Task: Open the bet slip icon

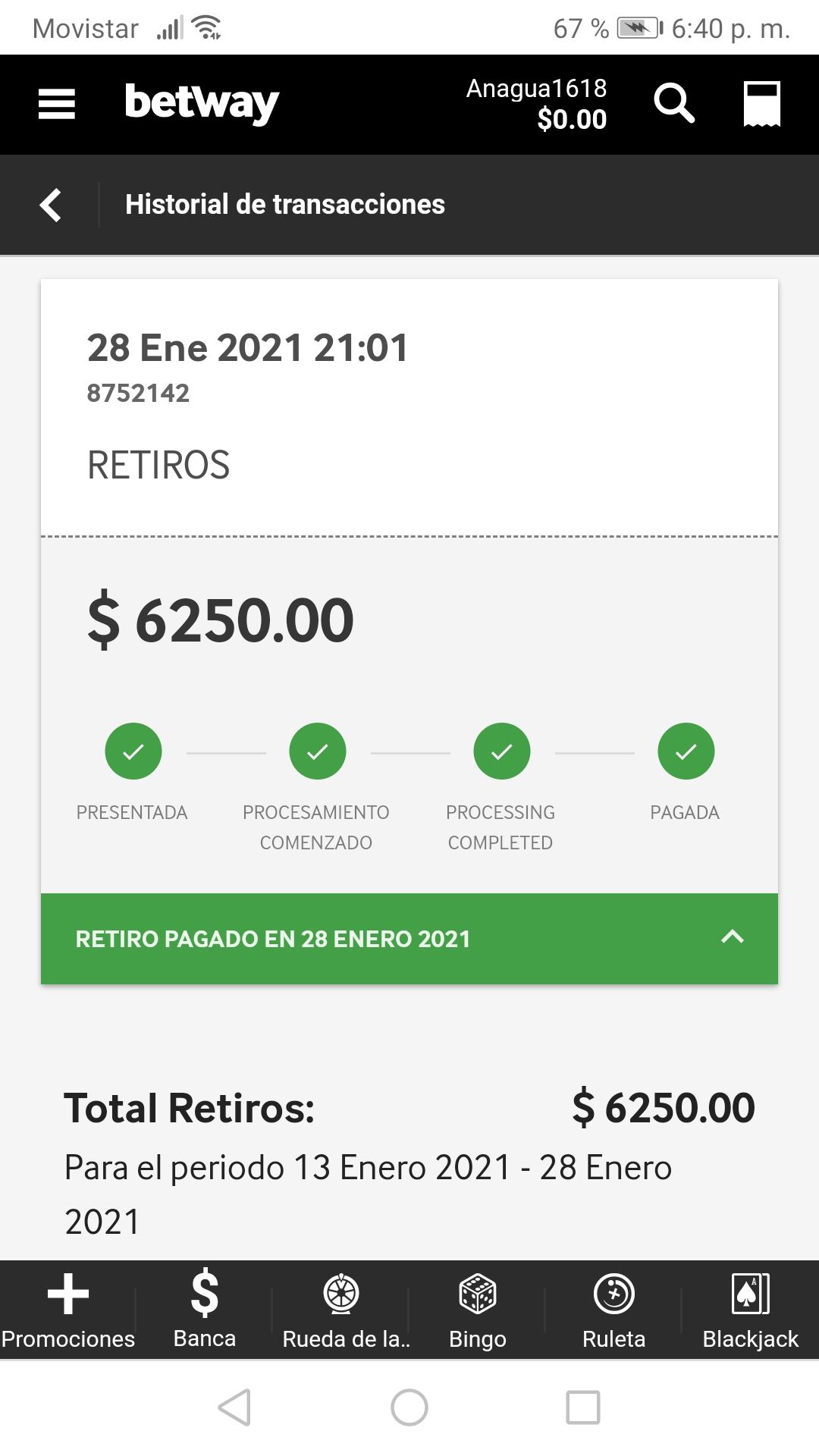Action: click(x=761, y=104)
